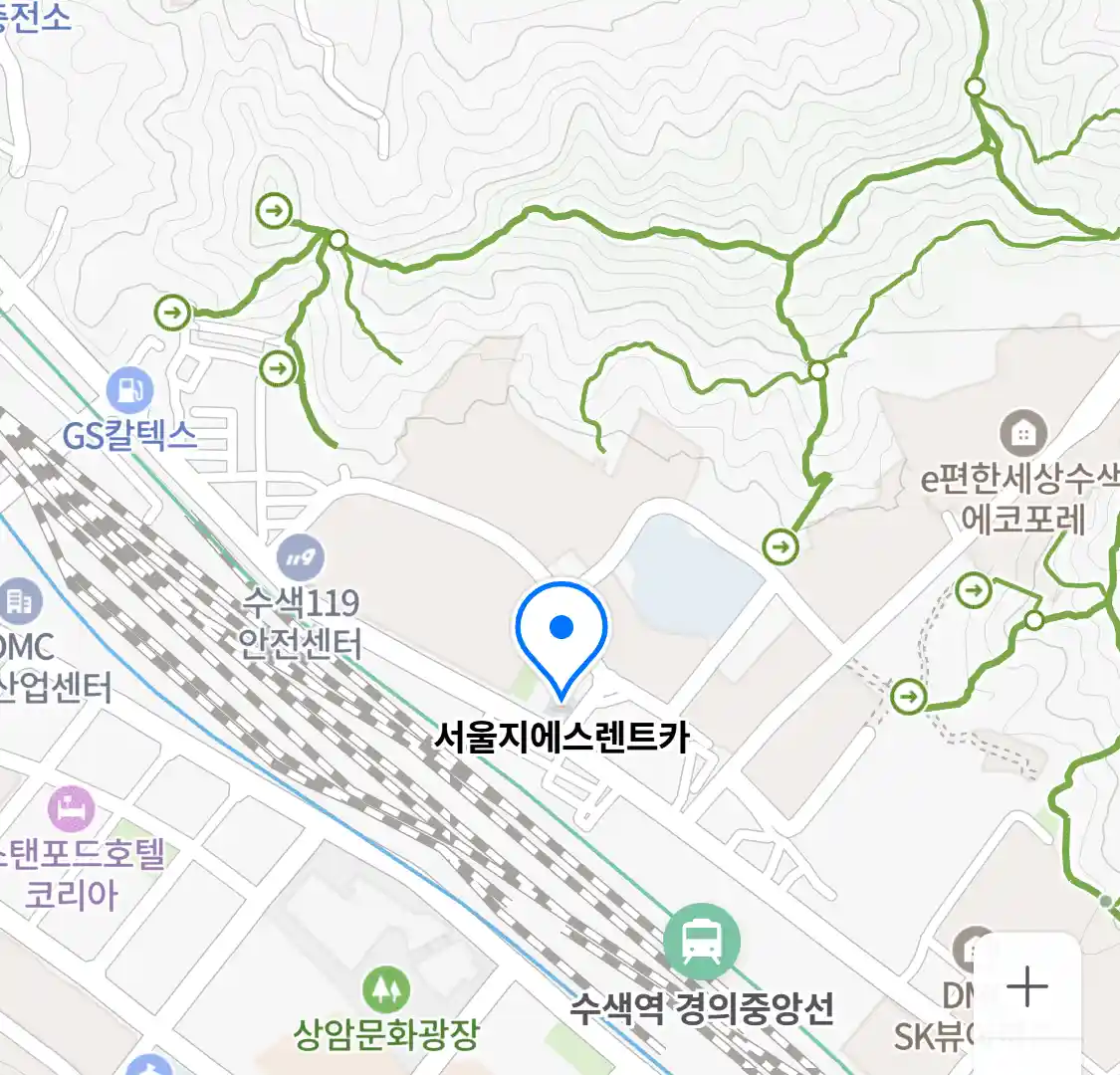Zoom in with the plus button
This screenshot has width=1120, height=1075.
pyautogui.click(x=1026, y=987)
